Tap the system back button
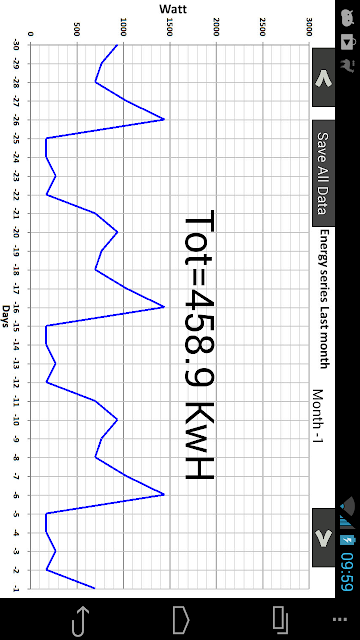Viewport: 360px width, 640px height. (80, 620)
